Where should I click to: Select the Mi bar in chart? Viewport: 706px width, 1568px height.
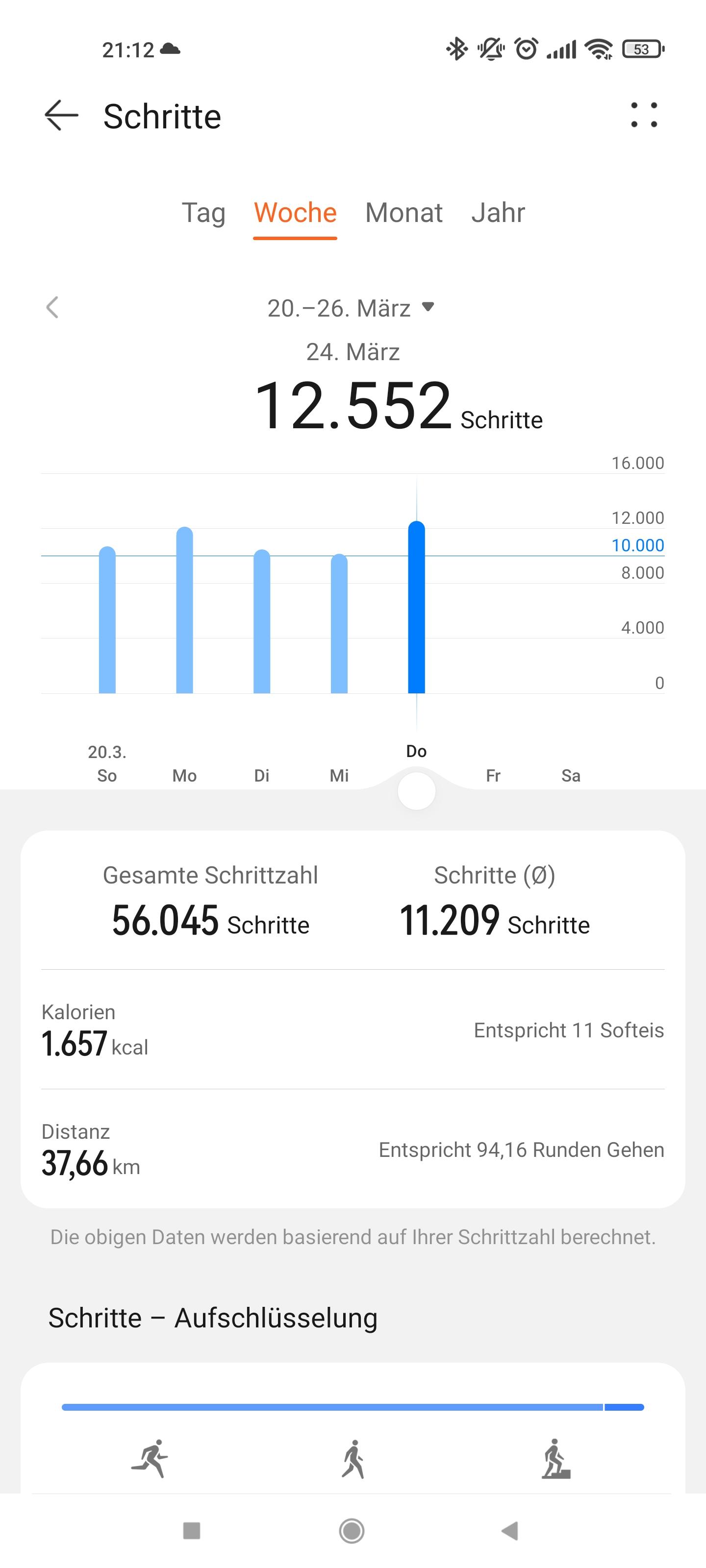click(339, 623)
